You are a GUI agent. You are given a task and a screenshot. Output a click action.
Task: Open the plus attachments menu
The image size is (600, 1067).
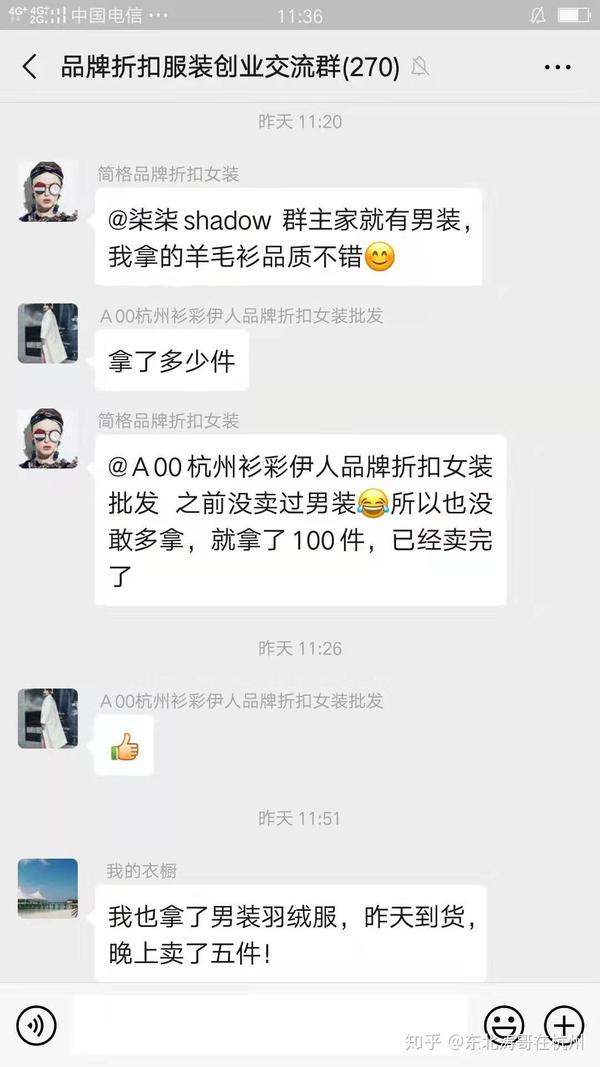tap(564, 1025)
